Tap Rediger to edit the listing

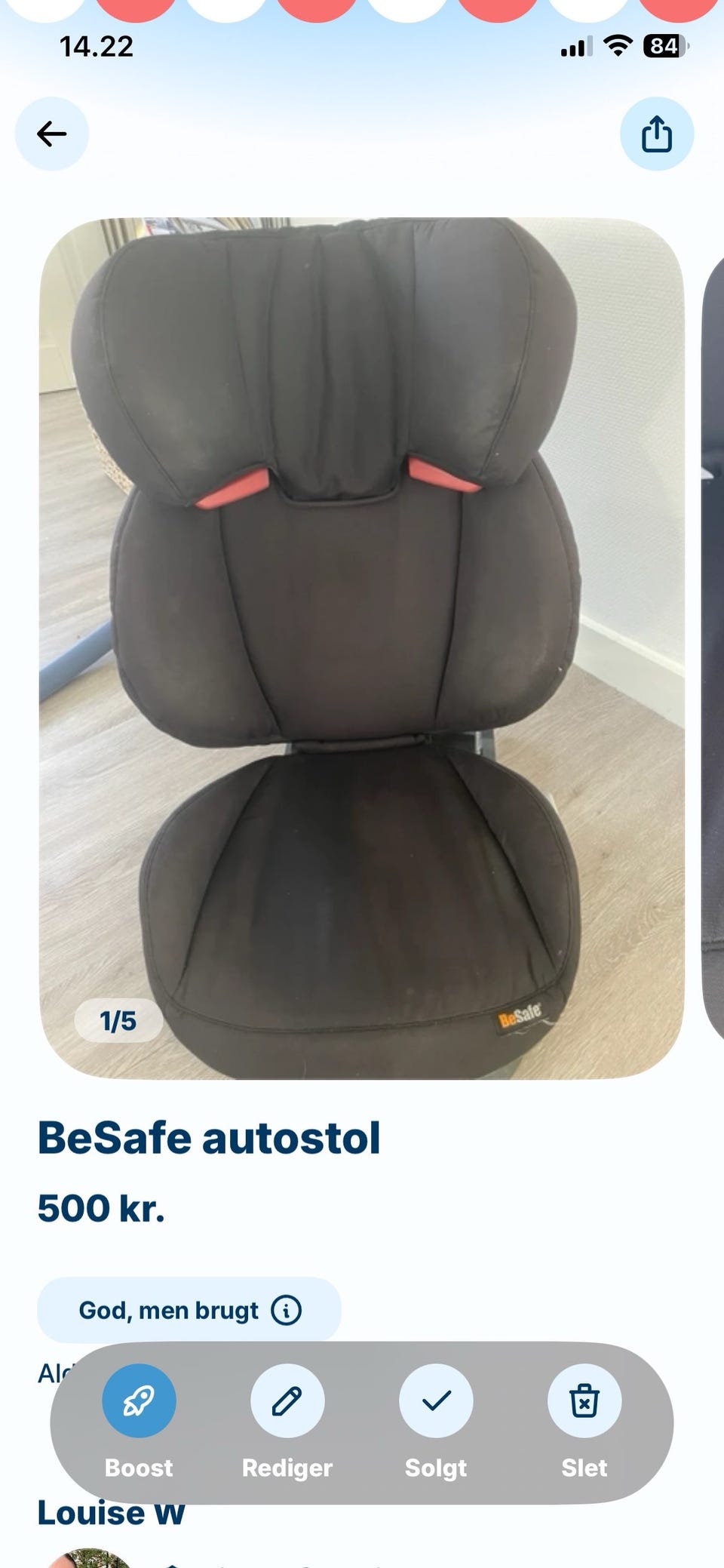click(287, 1401)
